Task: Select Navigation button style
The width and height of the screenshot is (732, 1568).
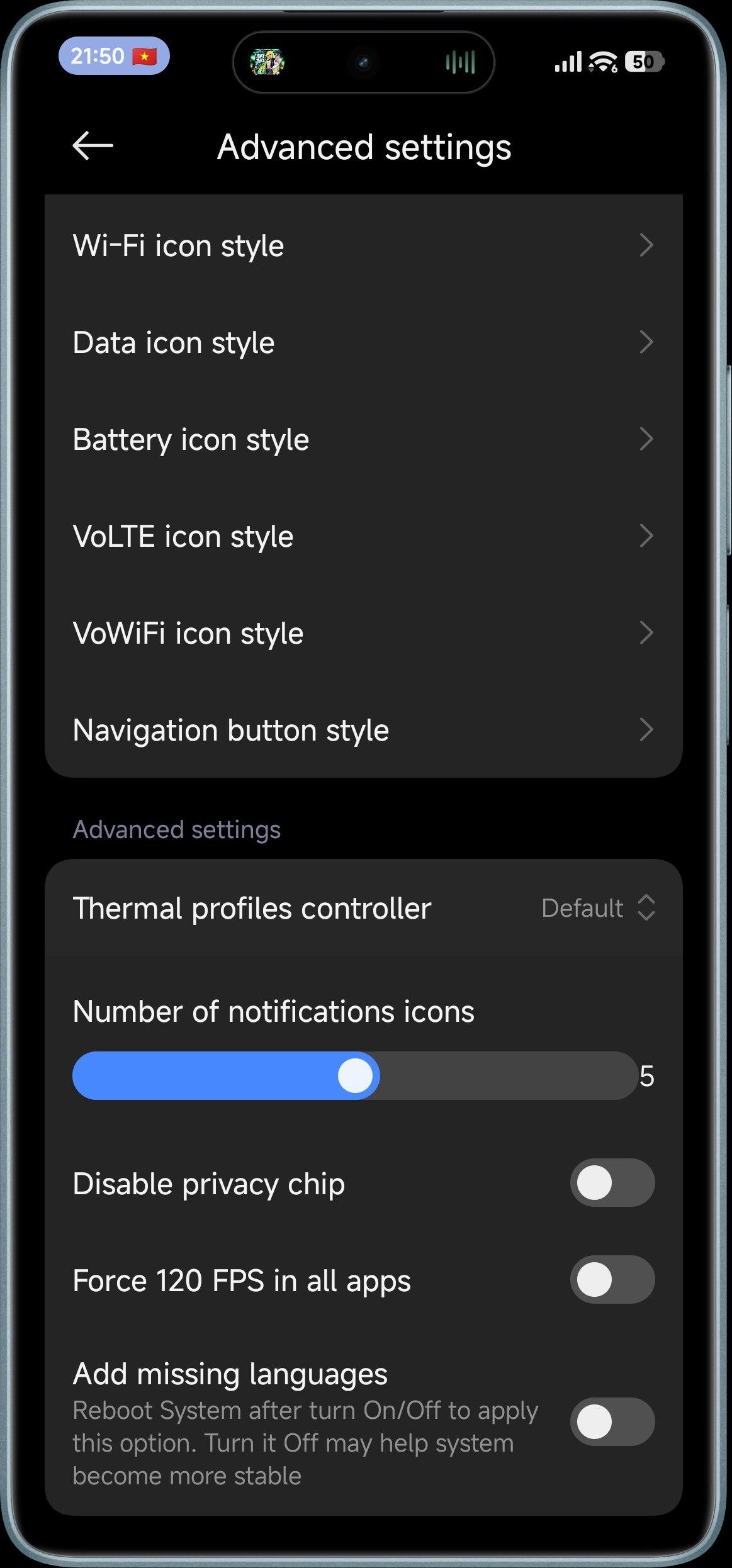Action: (x=363, y=730)
